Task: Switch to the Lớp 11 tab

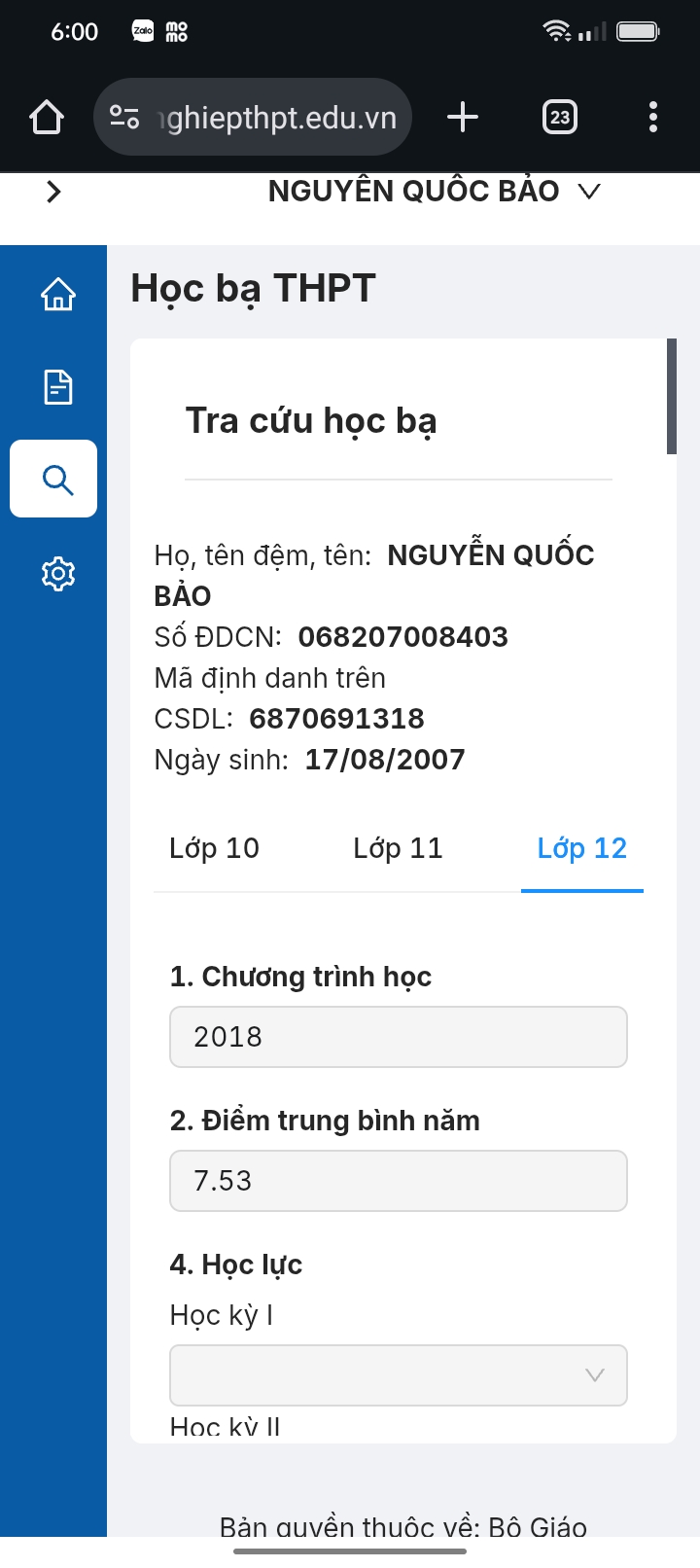Action: 398,848
